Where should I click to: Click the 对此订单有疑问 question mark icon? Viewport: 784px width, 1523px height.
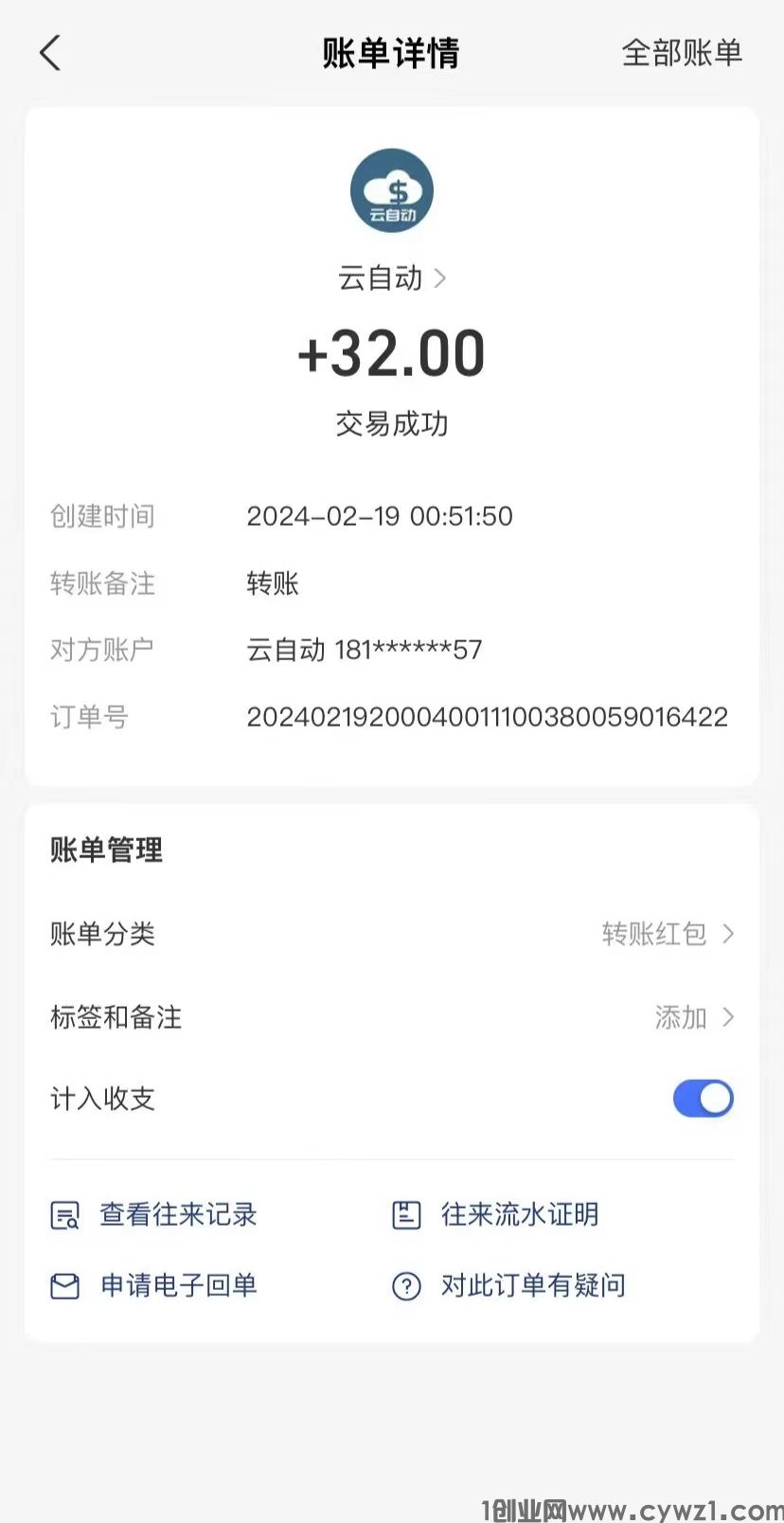406,1285
